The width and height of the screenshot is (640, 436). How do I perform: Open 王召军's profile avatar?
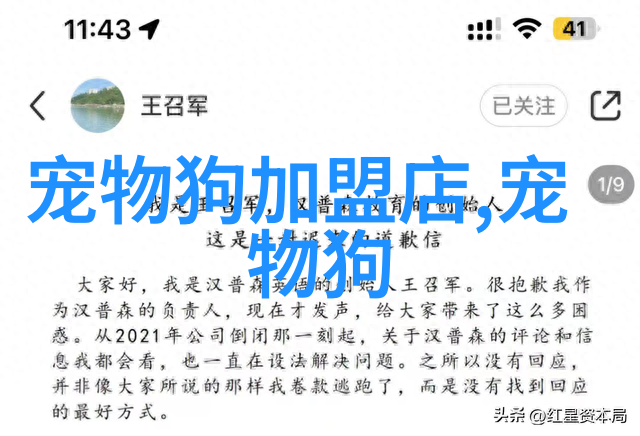(x=100, y=104)
